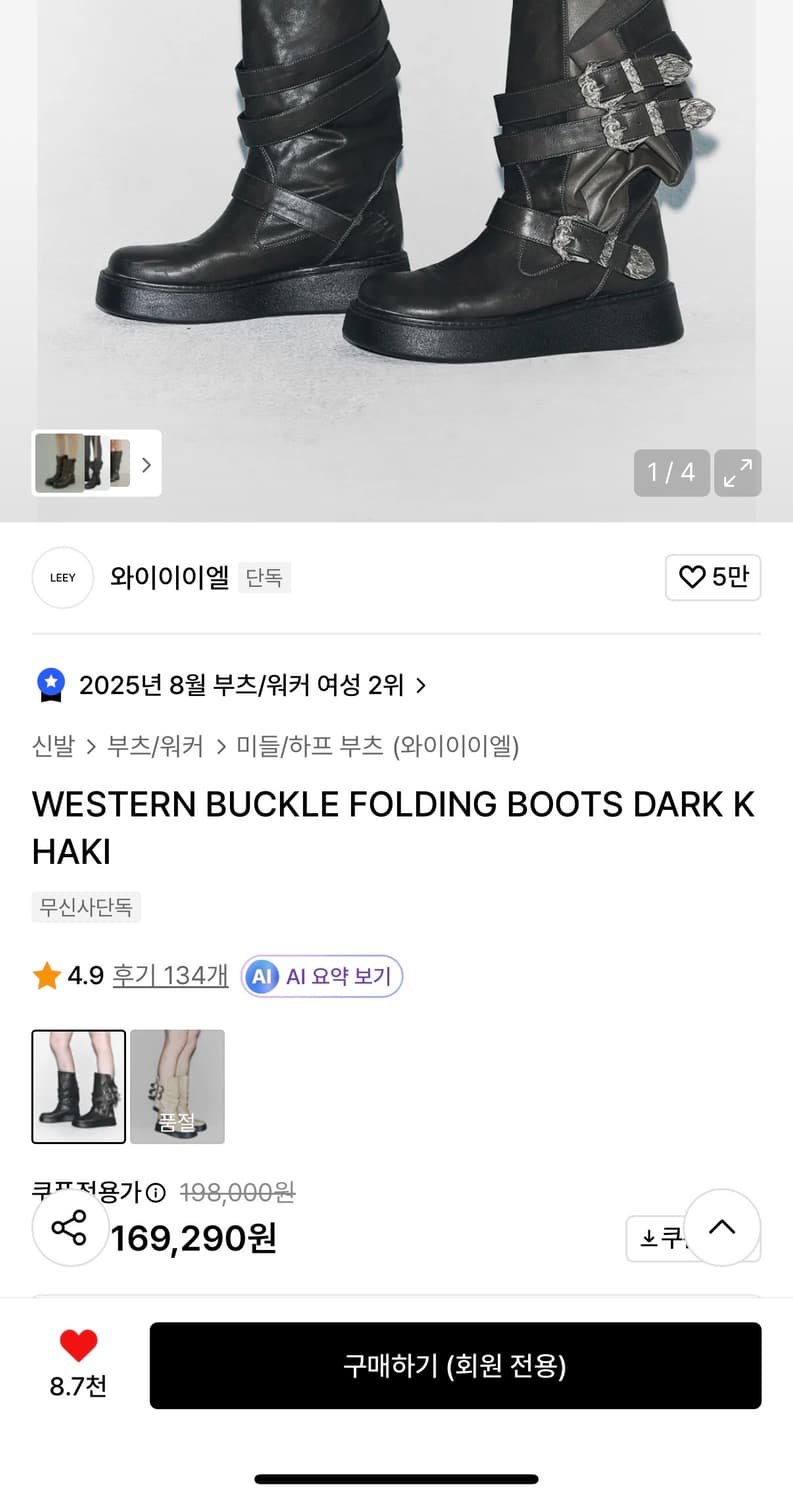Tap the red heart showing 8.7천 likes
793x1500 pixels.
[x=78, y=1346]
